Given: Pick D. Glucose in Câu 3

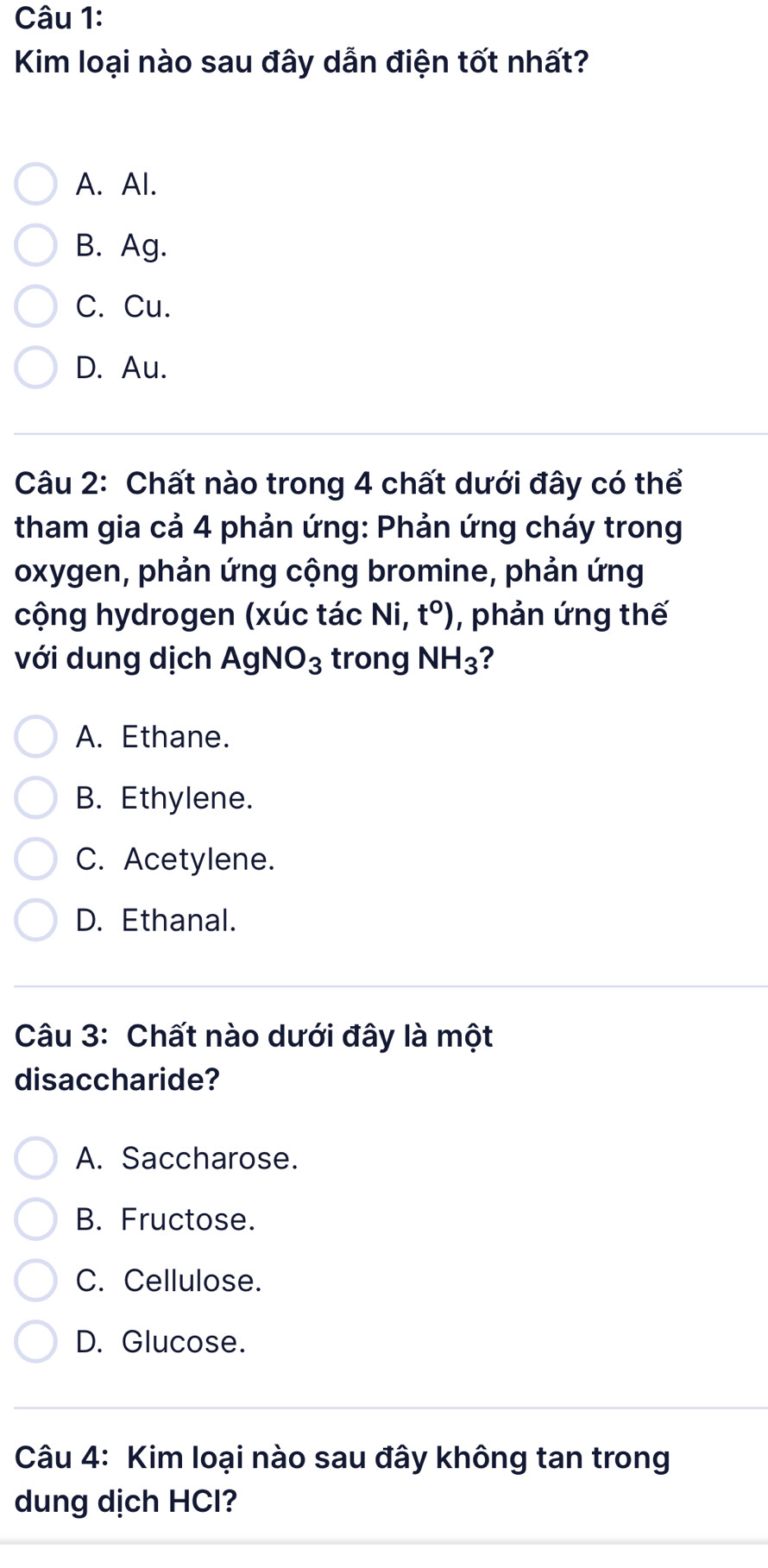Looking at the screenshot, I should point(36,1343).
